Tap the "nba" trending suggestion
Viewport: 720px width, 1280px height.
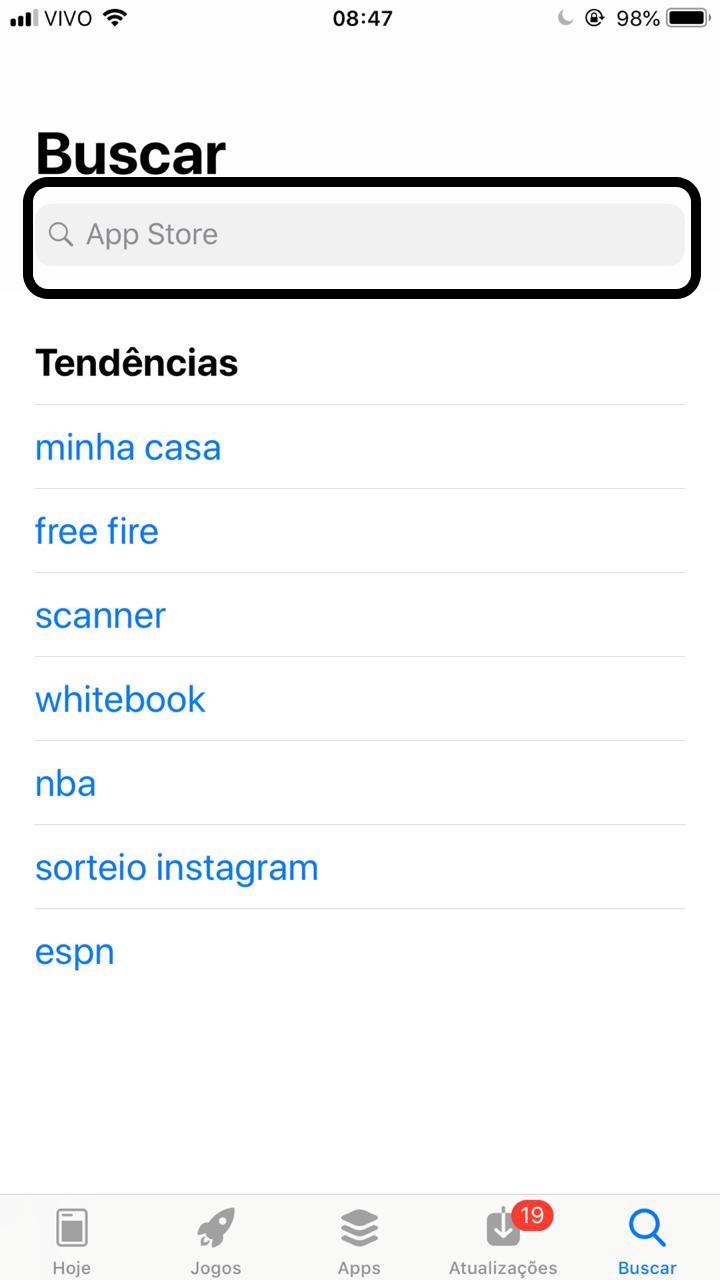pyautogui.click(x=66, y=783)
